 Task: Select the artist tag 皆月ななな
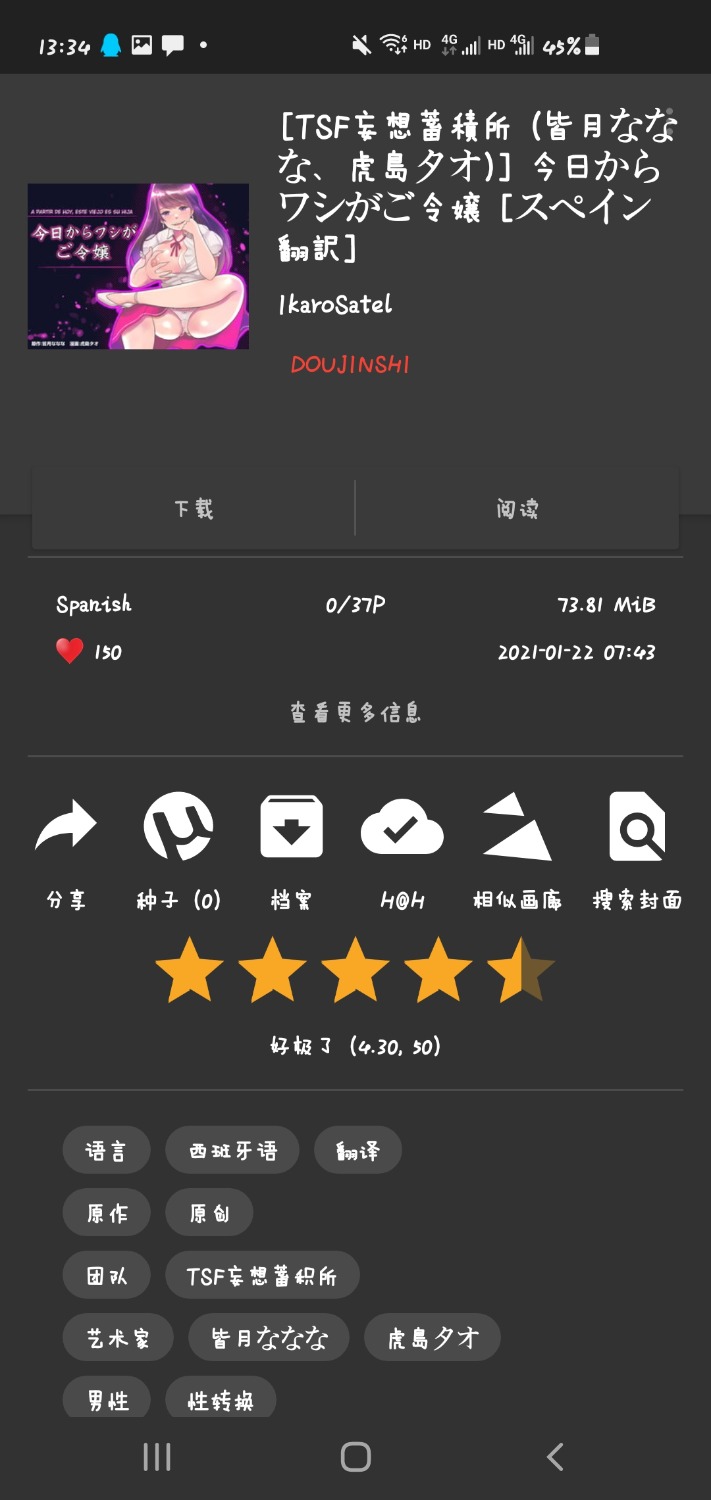point(269,1338)
